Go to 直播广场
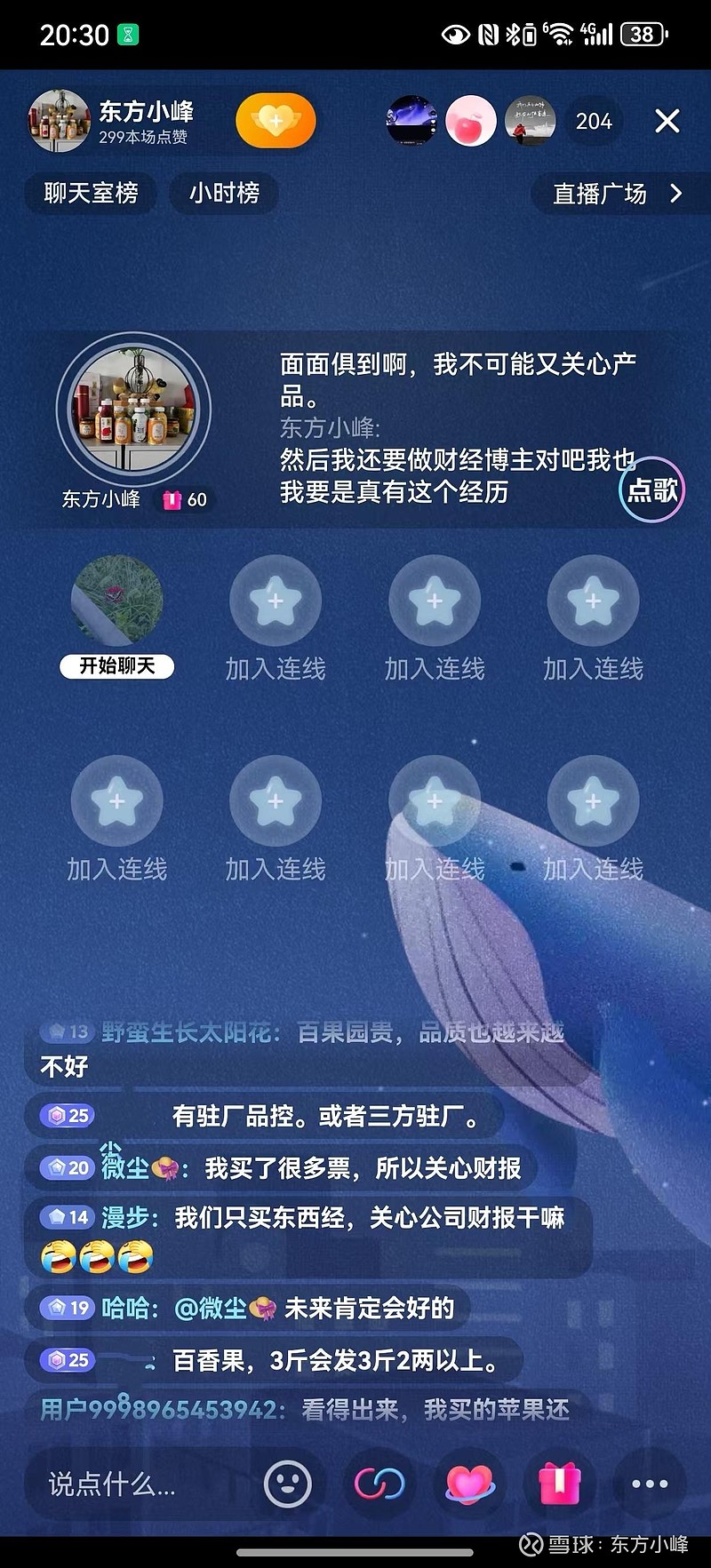This screenshot has width=711, height=1568. tap(617, 194)
